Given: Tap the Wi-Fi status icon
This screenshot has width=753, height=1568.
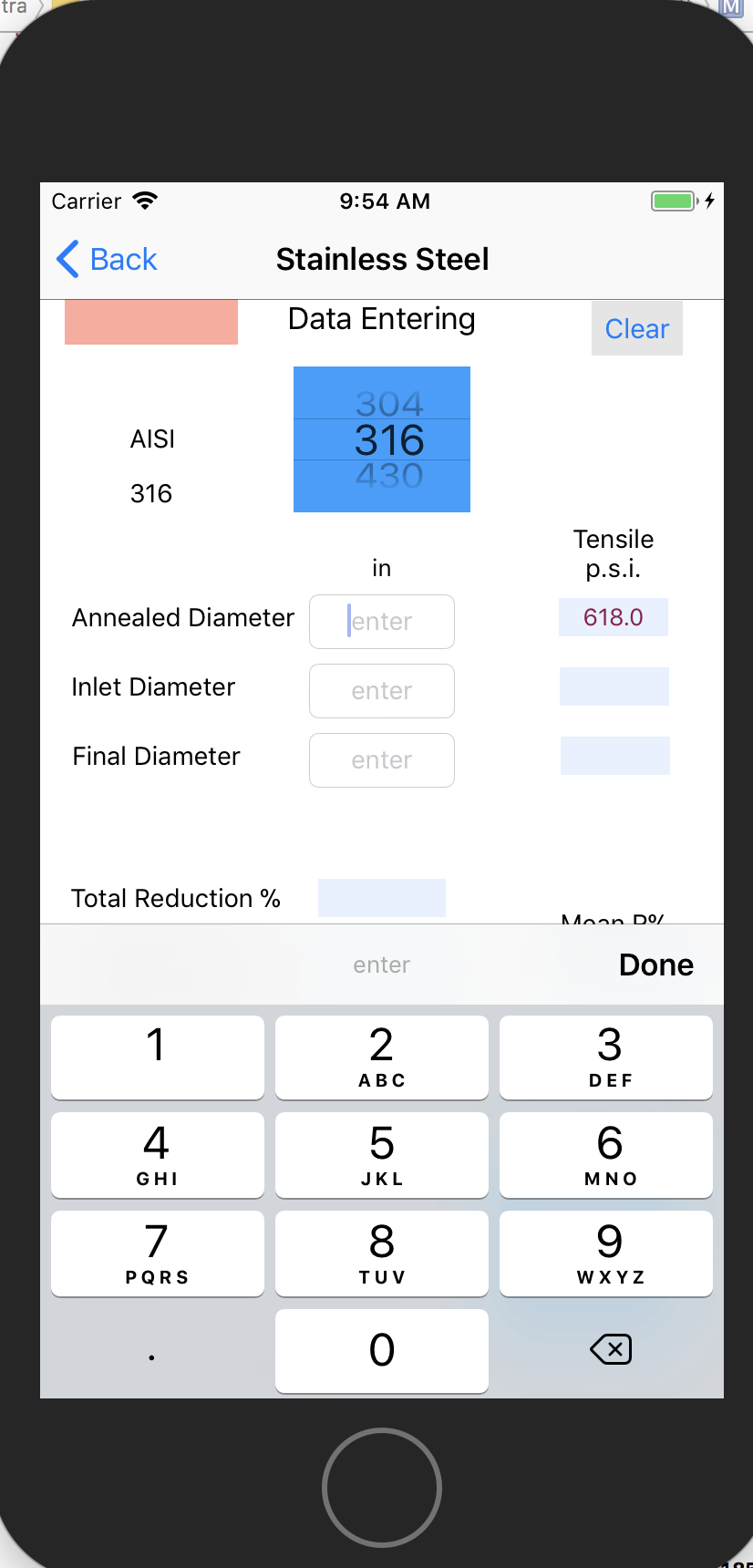Looking at the screenshot, I should (x=148, y=199).
